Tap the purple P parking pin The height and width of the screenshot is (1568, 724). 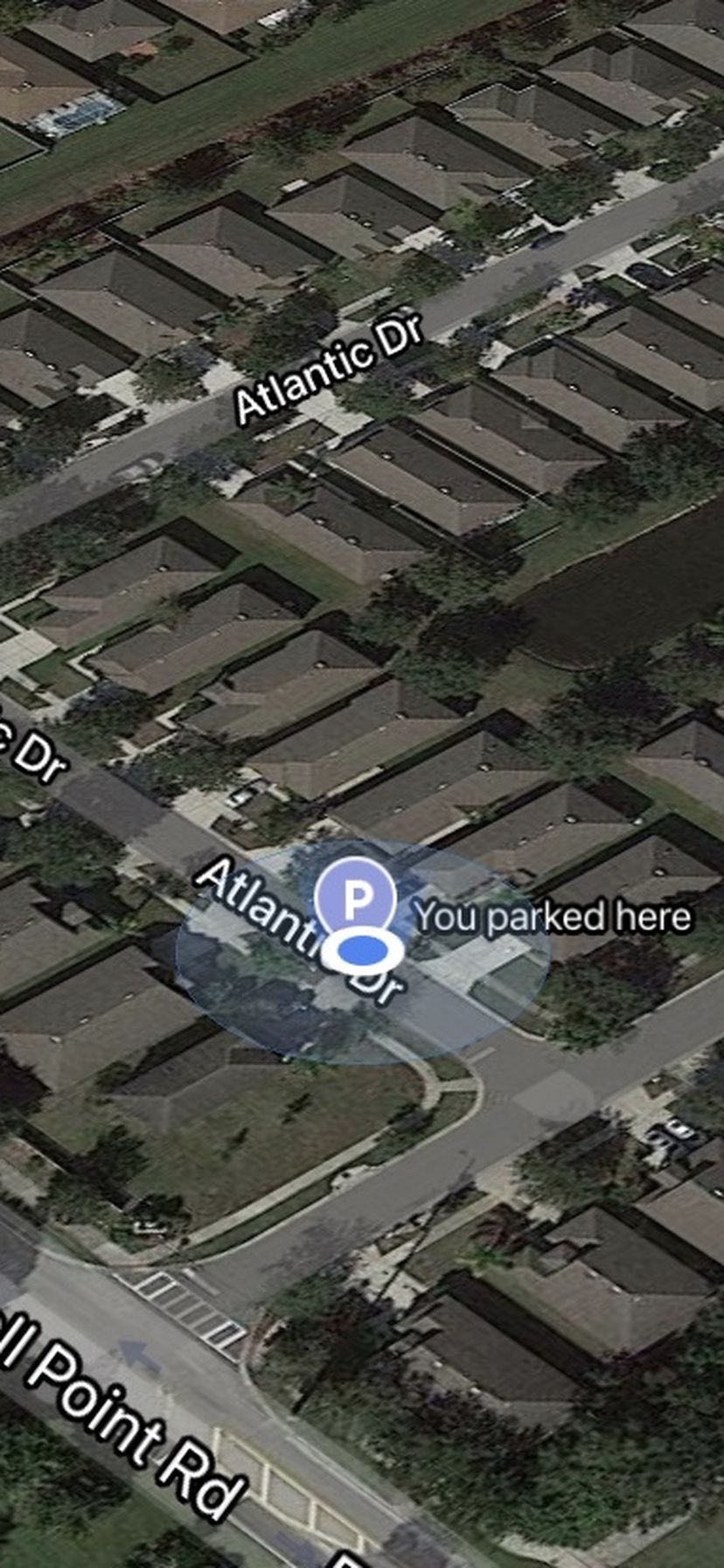pos(355,898)
